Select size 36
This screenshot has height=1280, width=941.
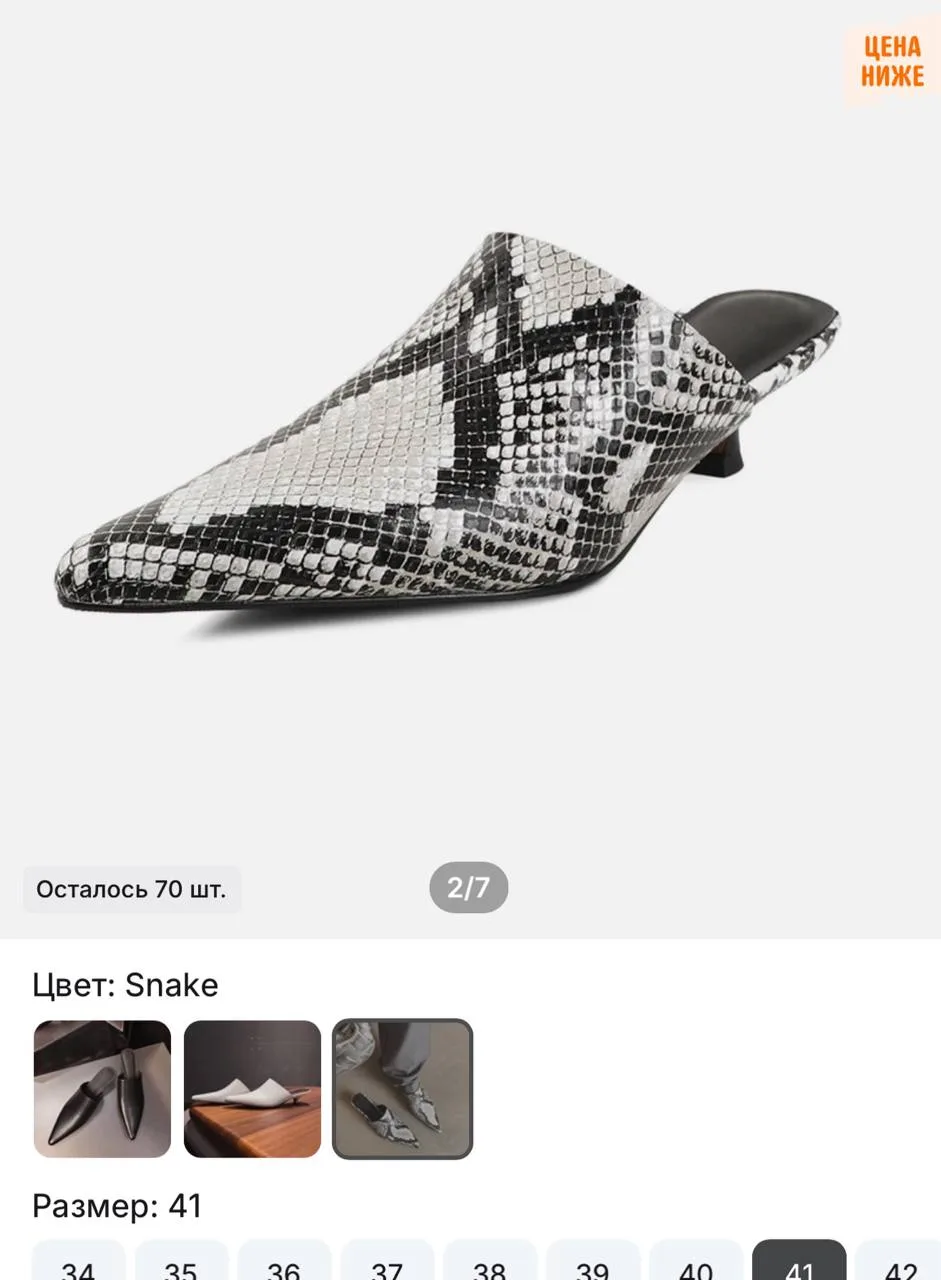pos(285,1261)
